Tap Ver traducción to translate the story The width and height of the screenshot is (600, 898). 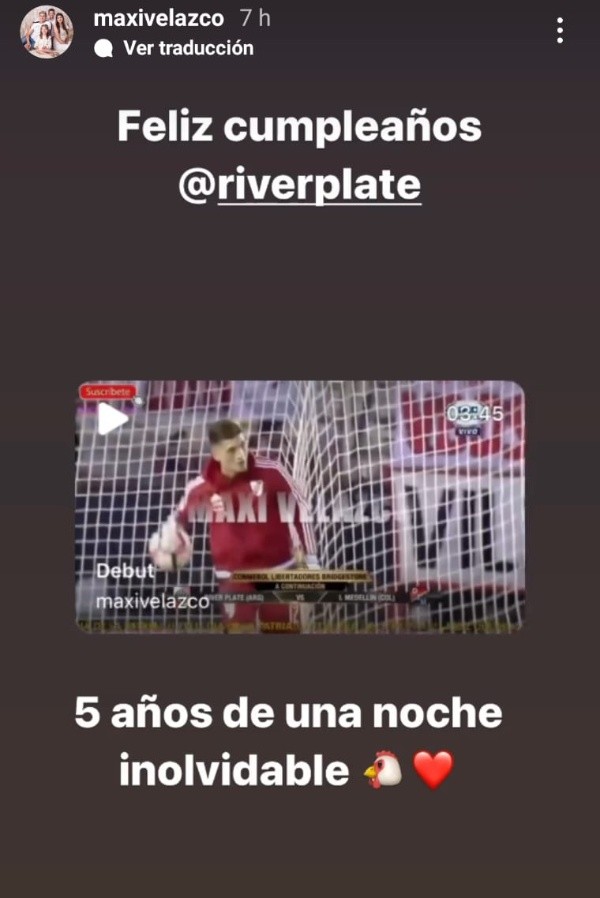(x=187, y=48)
